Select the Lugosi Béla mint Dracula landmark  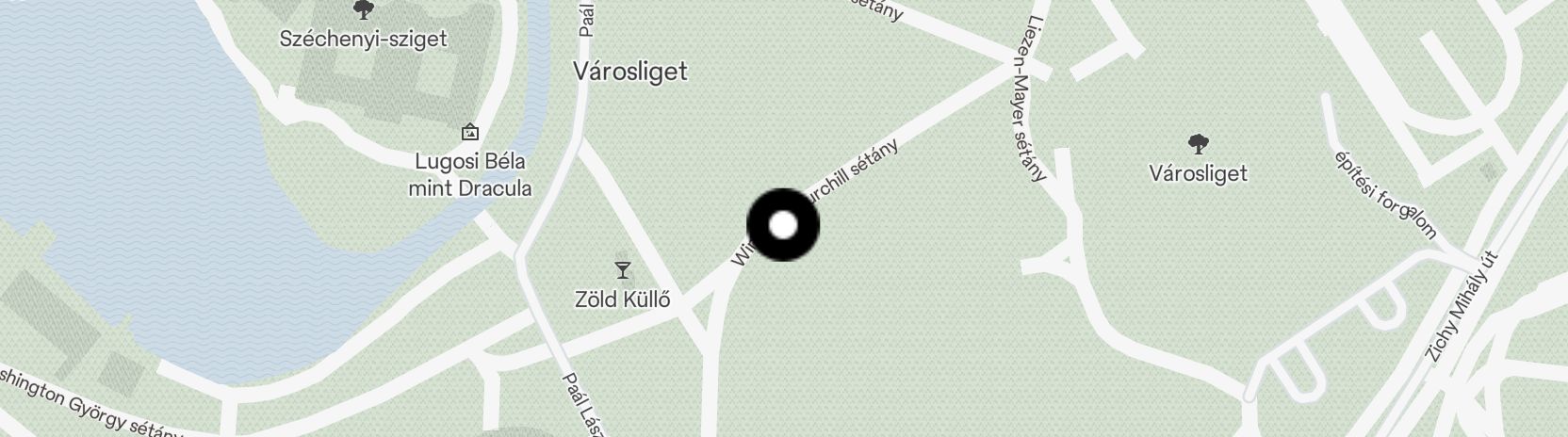coord(469,133)
